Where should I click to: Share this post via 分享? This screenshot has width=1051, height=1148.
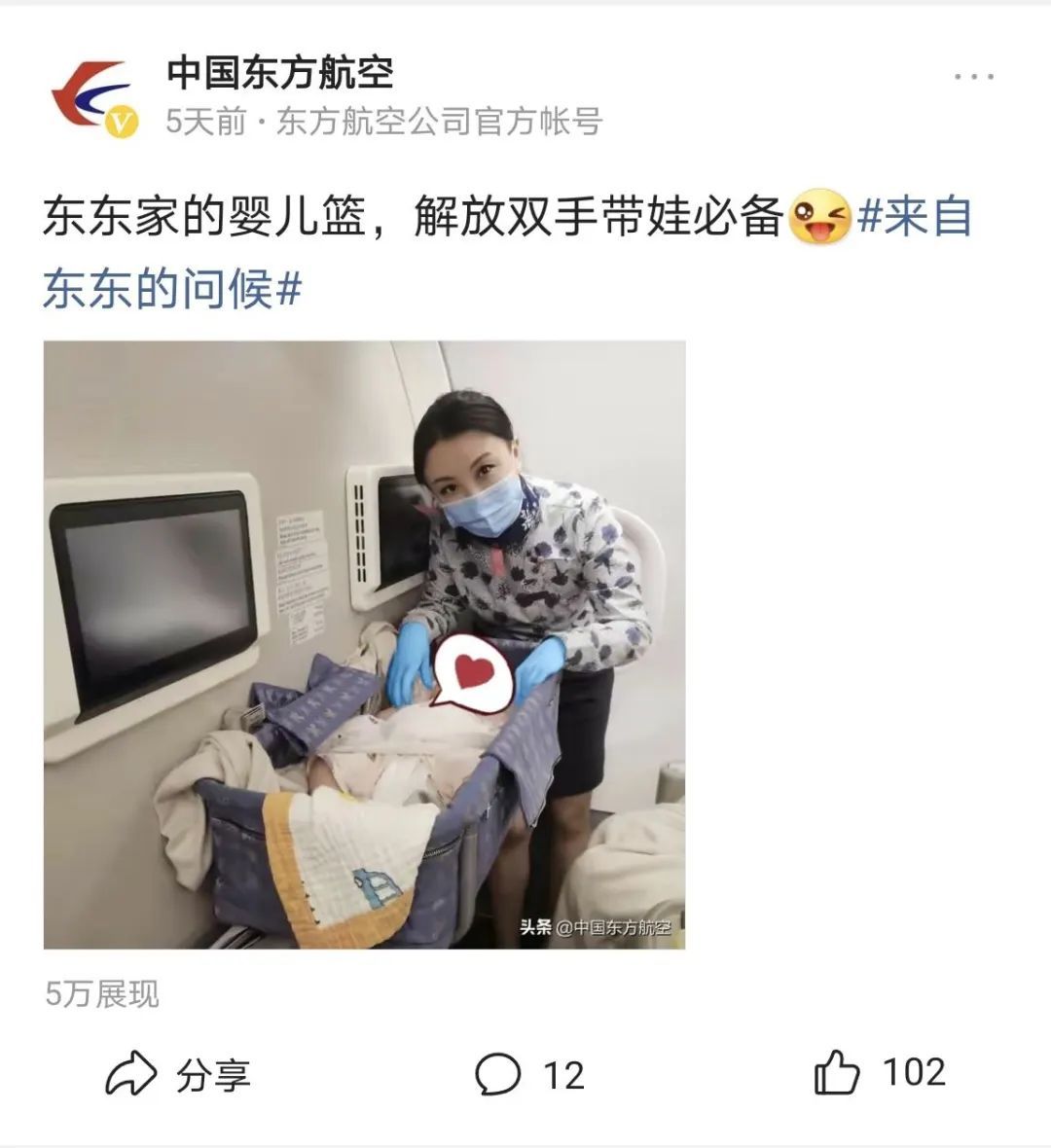177,1074
